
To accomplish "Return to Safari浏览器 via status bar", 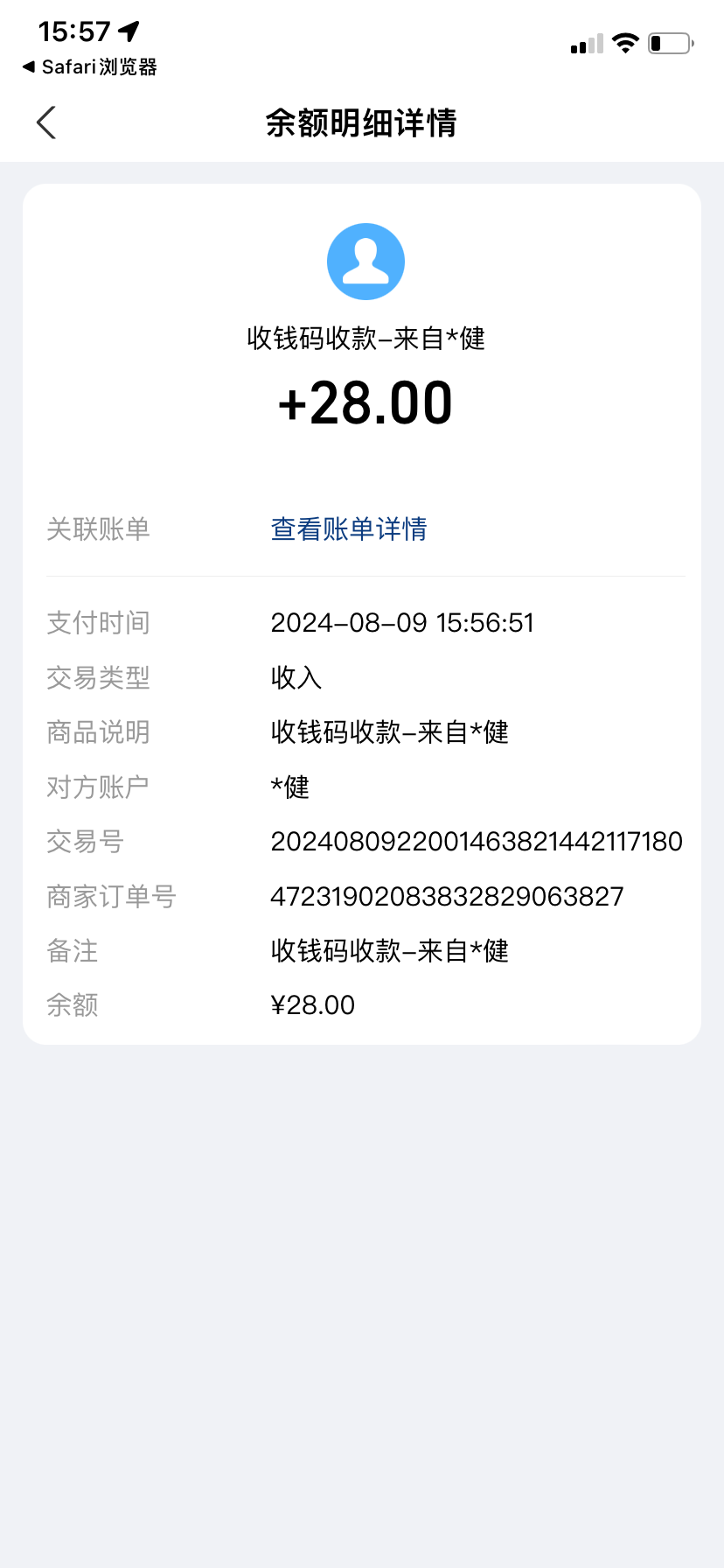I will click(89, 67).
